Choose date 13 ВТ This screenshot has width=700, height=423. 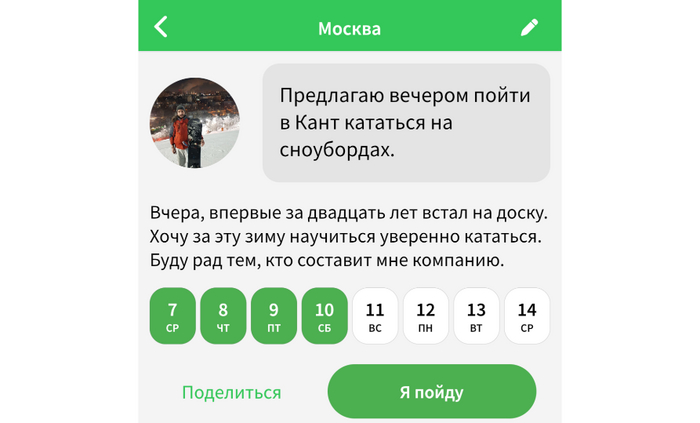click(x=476, y=316)
